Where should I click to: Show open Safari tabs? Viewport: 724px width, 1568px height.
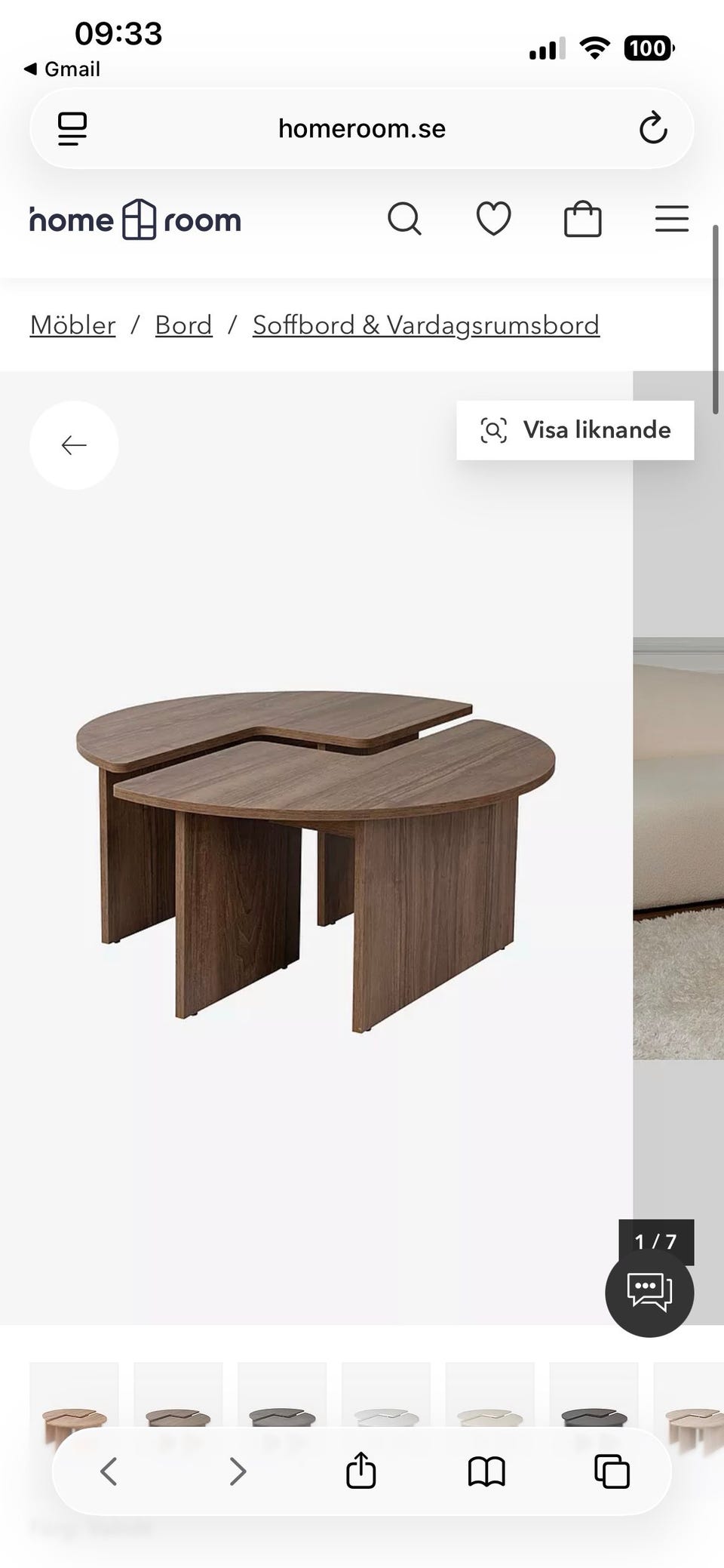612,1471
